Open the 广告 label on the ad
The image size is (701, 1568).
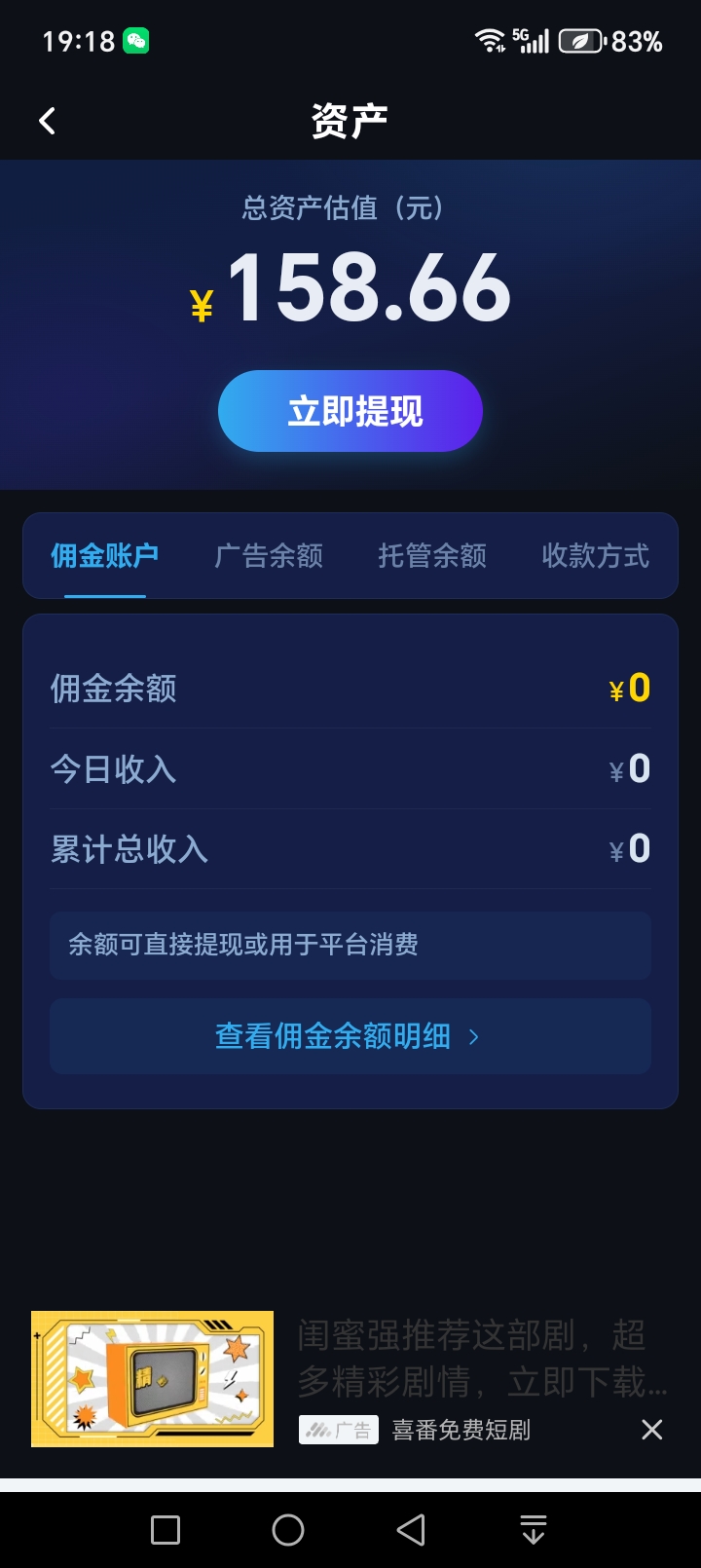[339, 1429]
